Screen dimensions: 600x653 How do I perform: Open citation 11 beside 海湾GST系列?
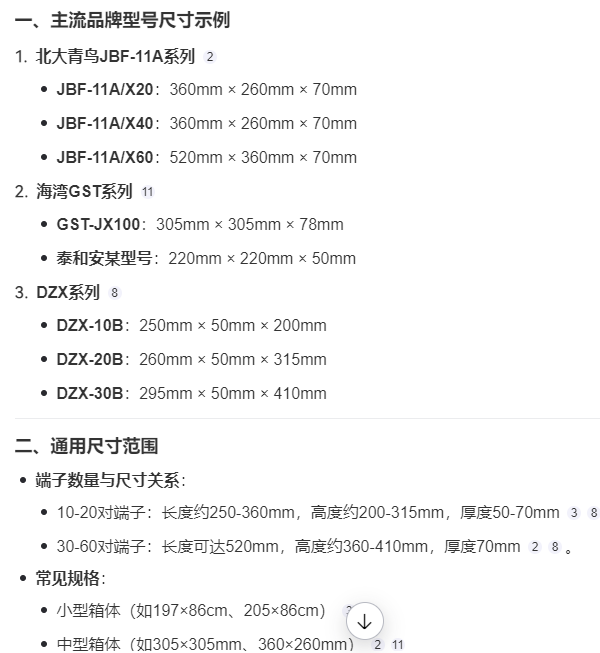148,191
